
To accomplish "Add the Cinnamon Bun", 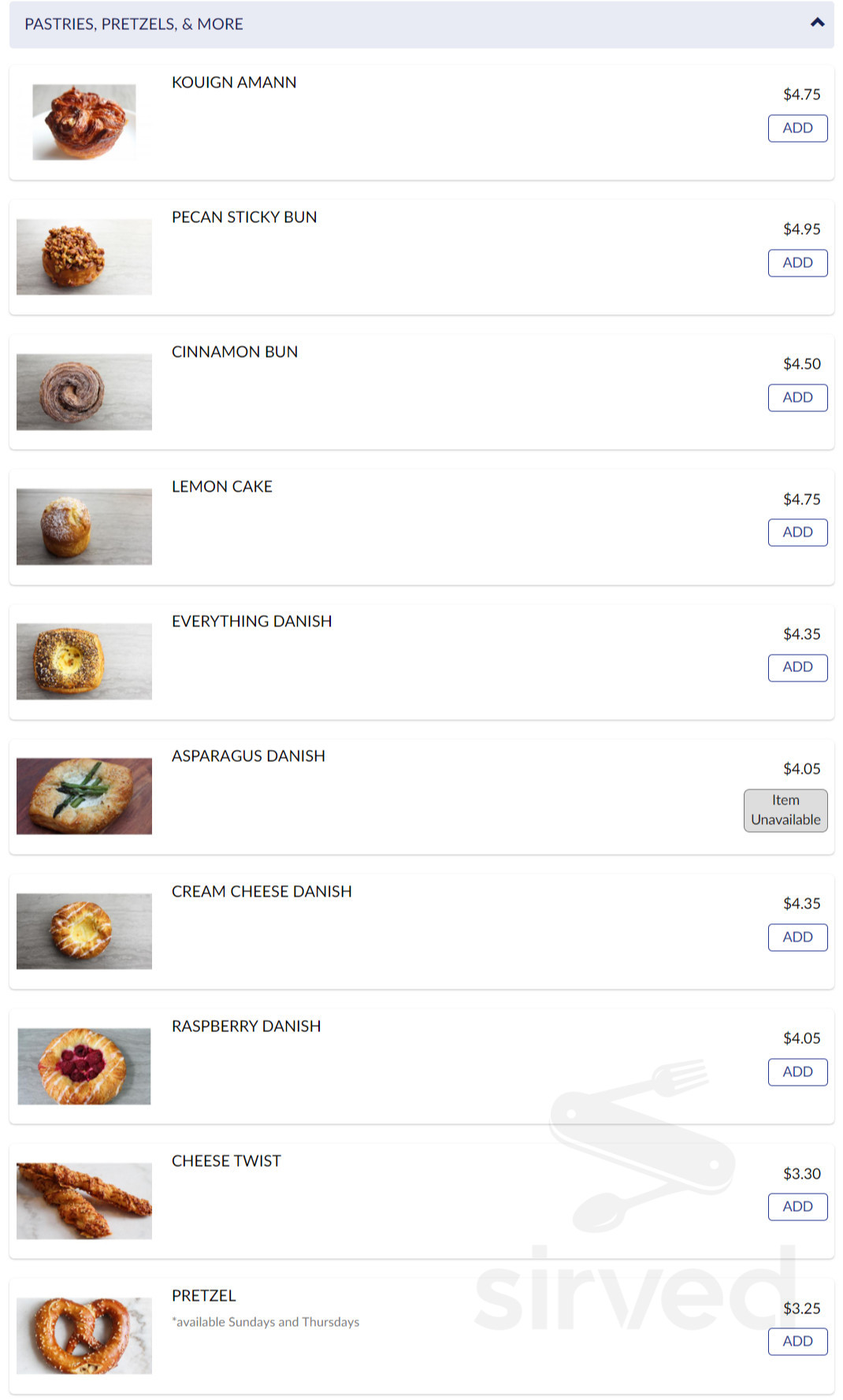I will (797, 397).
